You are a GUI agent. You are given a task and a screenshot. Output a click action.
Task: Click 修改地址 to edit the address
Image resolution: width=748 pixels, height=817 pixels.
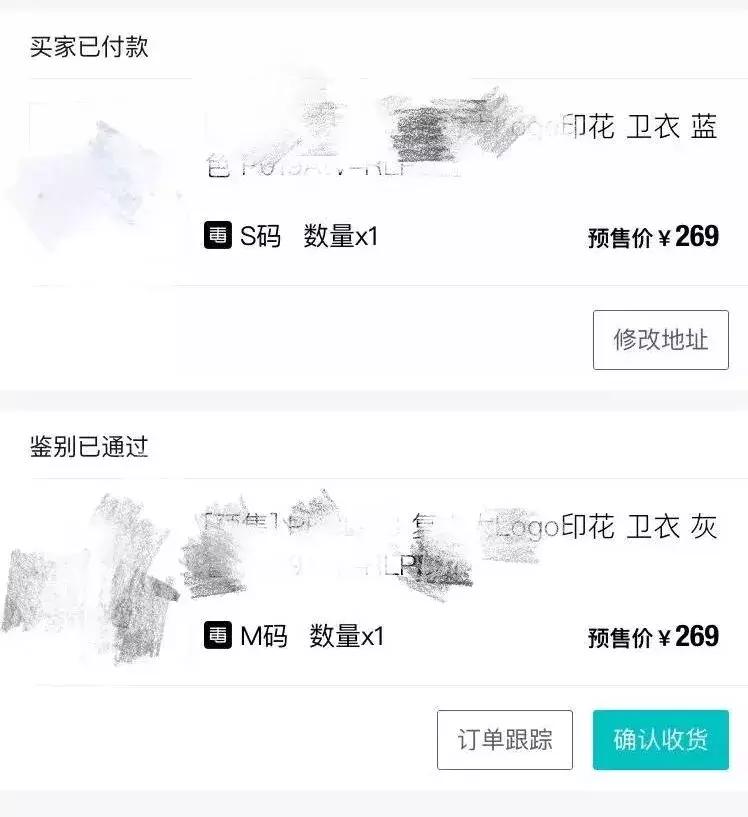[x=660, y=340]
